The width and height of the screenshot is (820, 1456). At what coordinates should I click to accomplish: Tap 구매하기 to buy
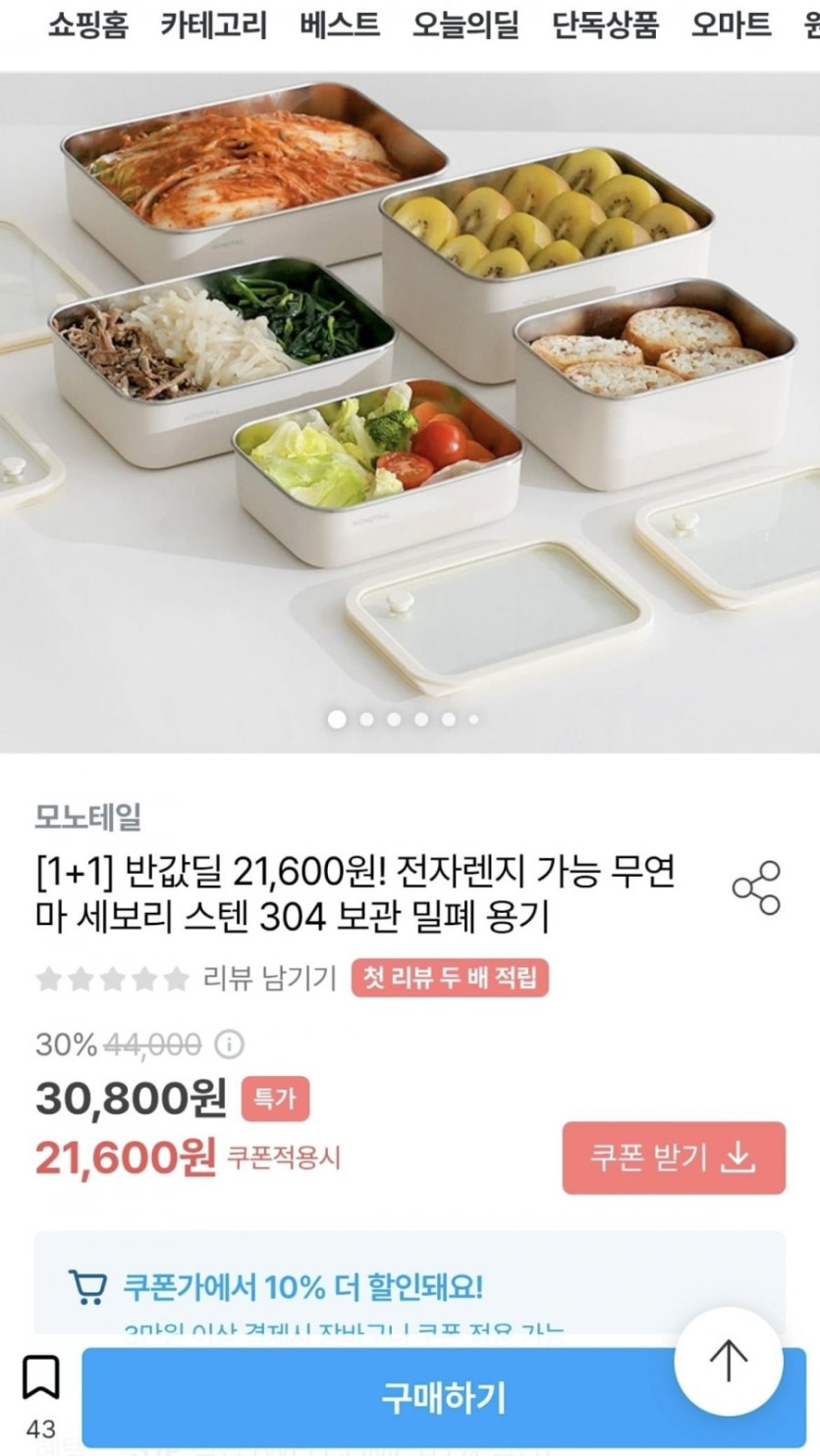pyautogui.click(x=444, y=1397)
